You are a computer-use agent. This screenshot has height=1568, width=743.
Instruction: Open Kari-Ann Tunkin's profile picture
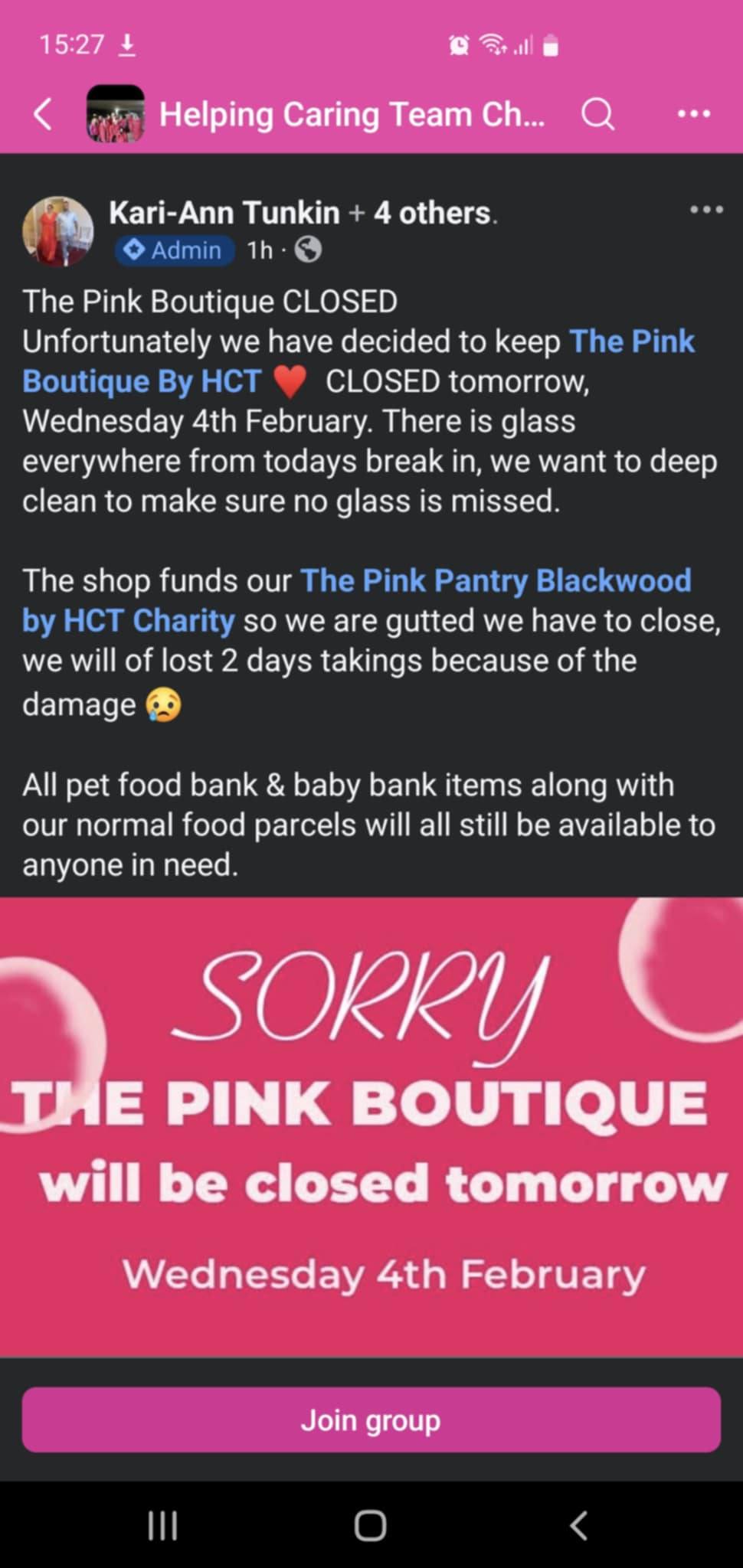pos(58,231)
